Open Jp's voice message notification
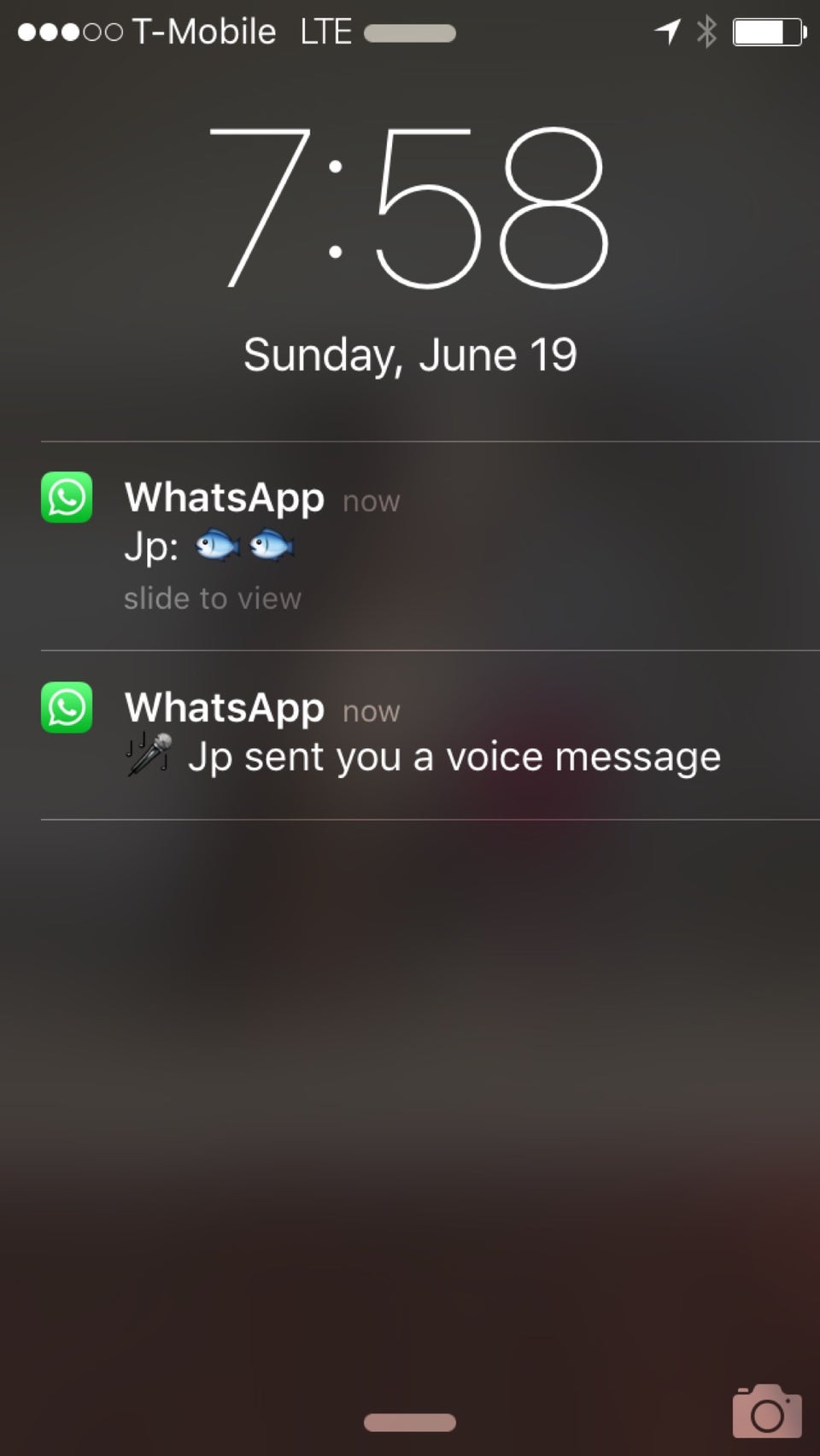This screenshot has width=820, height=1456. [430, 734]
